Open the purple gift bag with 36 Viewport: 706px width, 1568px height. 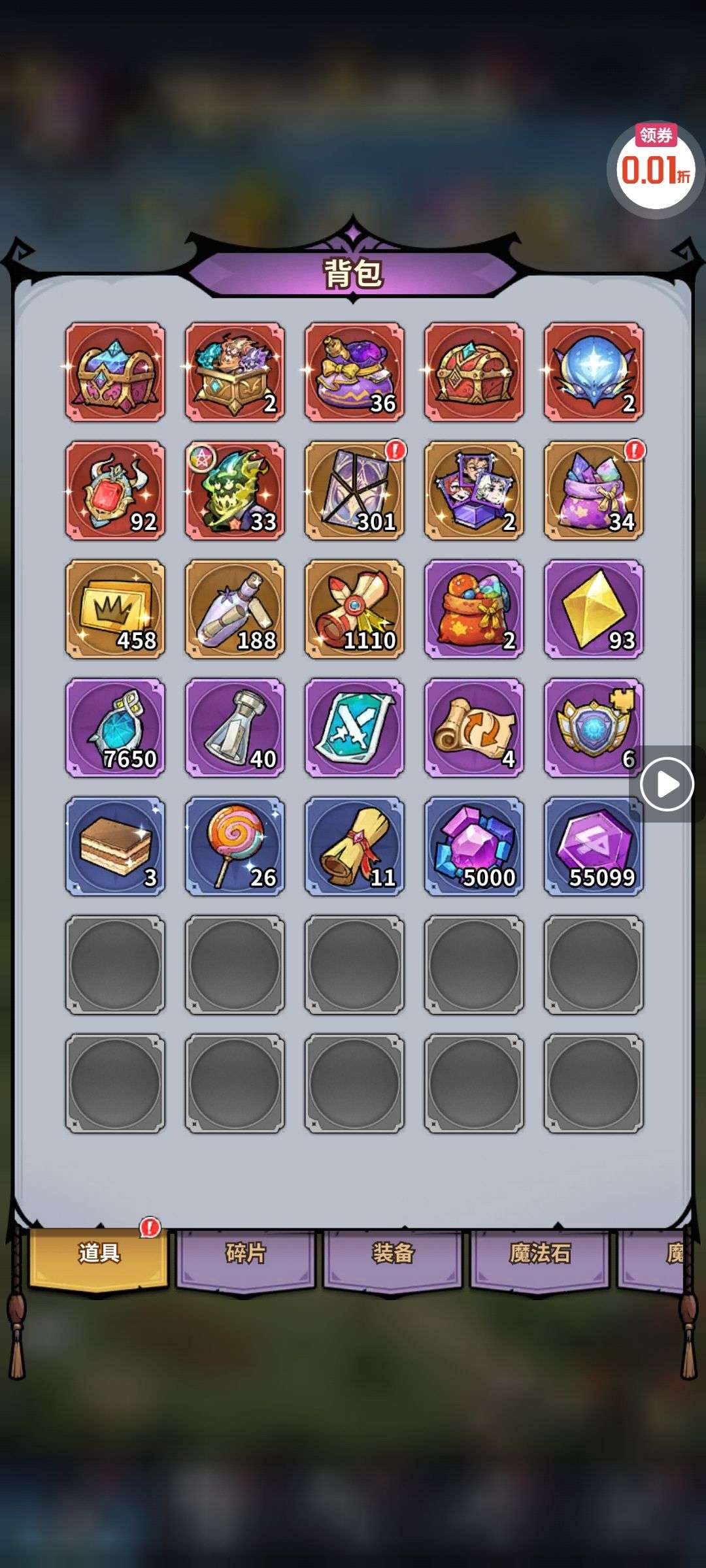pyautogui.click(x=354, y=372)
